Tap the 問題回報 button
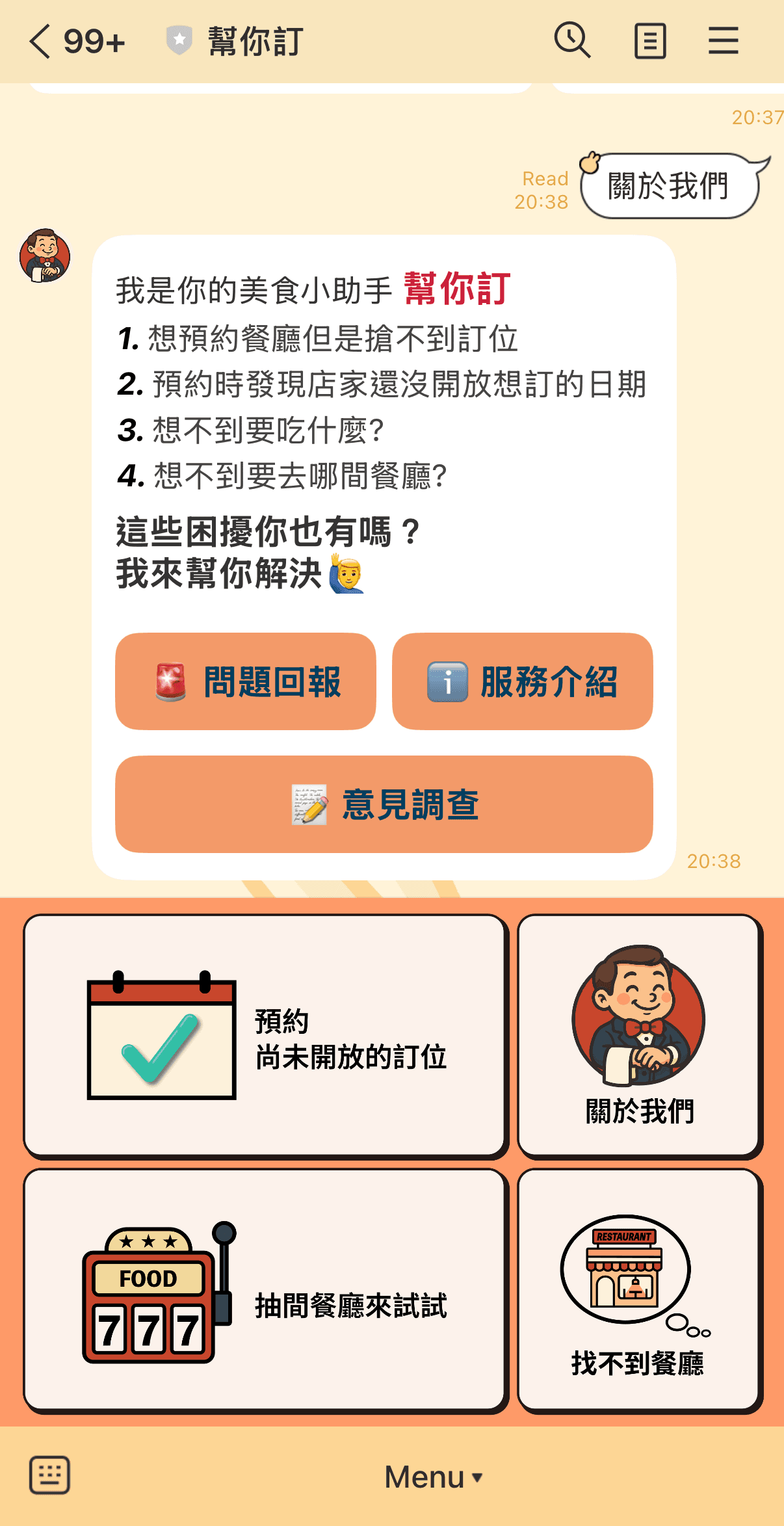The width and height of the screenshot is (784, 1526). click(x=246, y=681)
